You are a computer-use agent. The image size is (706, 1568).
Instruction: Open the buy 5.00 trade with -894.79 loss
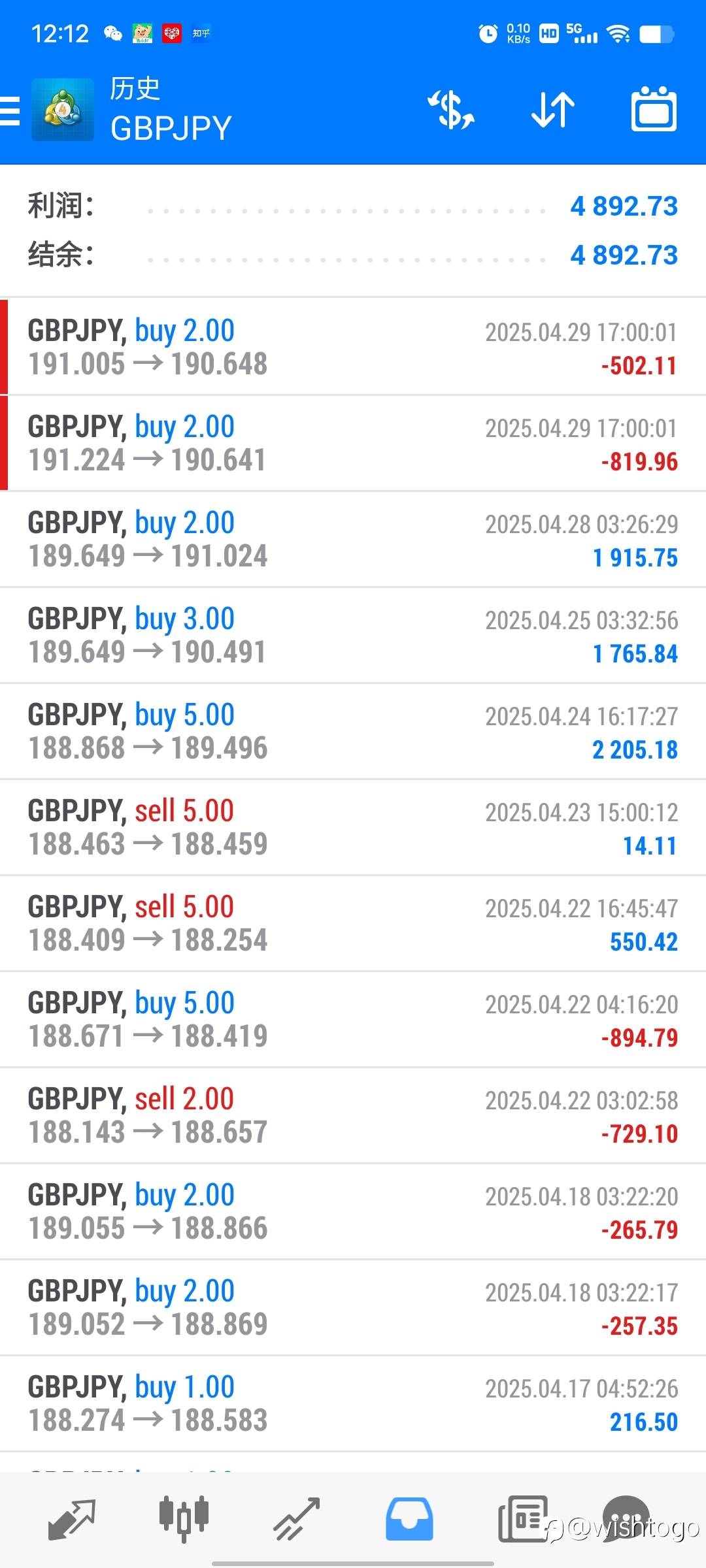(x=353, y=1019)
